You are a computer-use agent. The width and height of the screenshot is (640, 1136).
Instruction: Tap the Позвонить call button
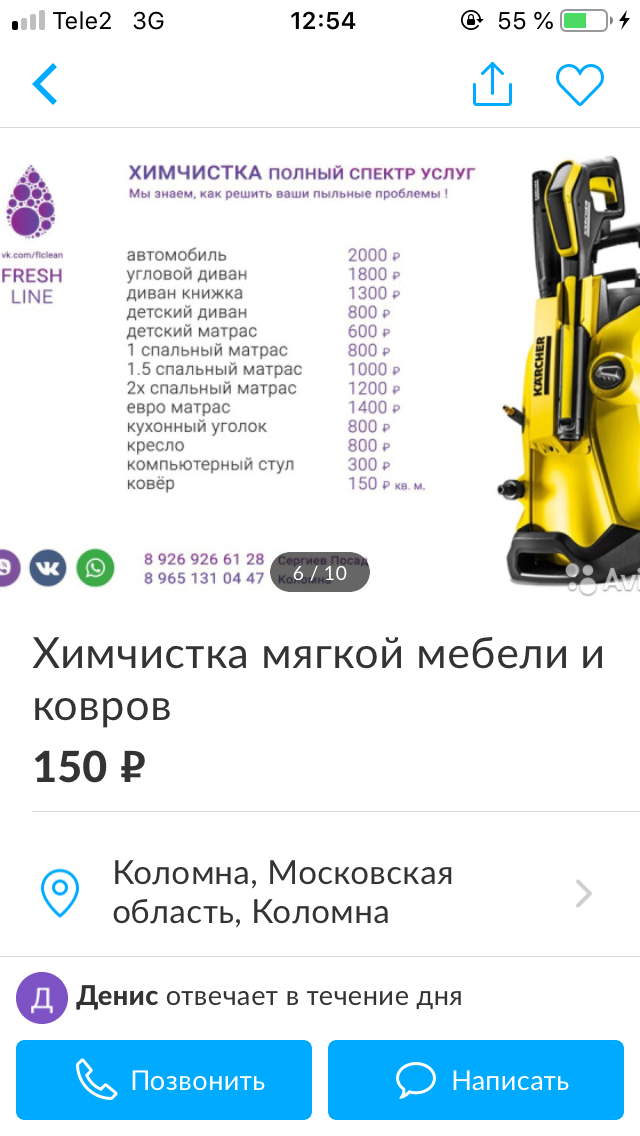(x=164, y=1080)
